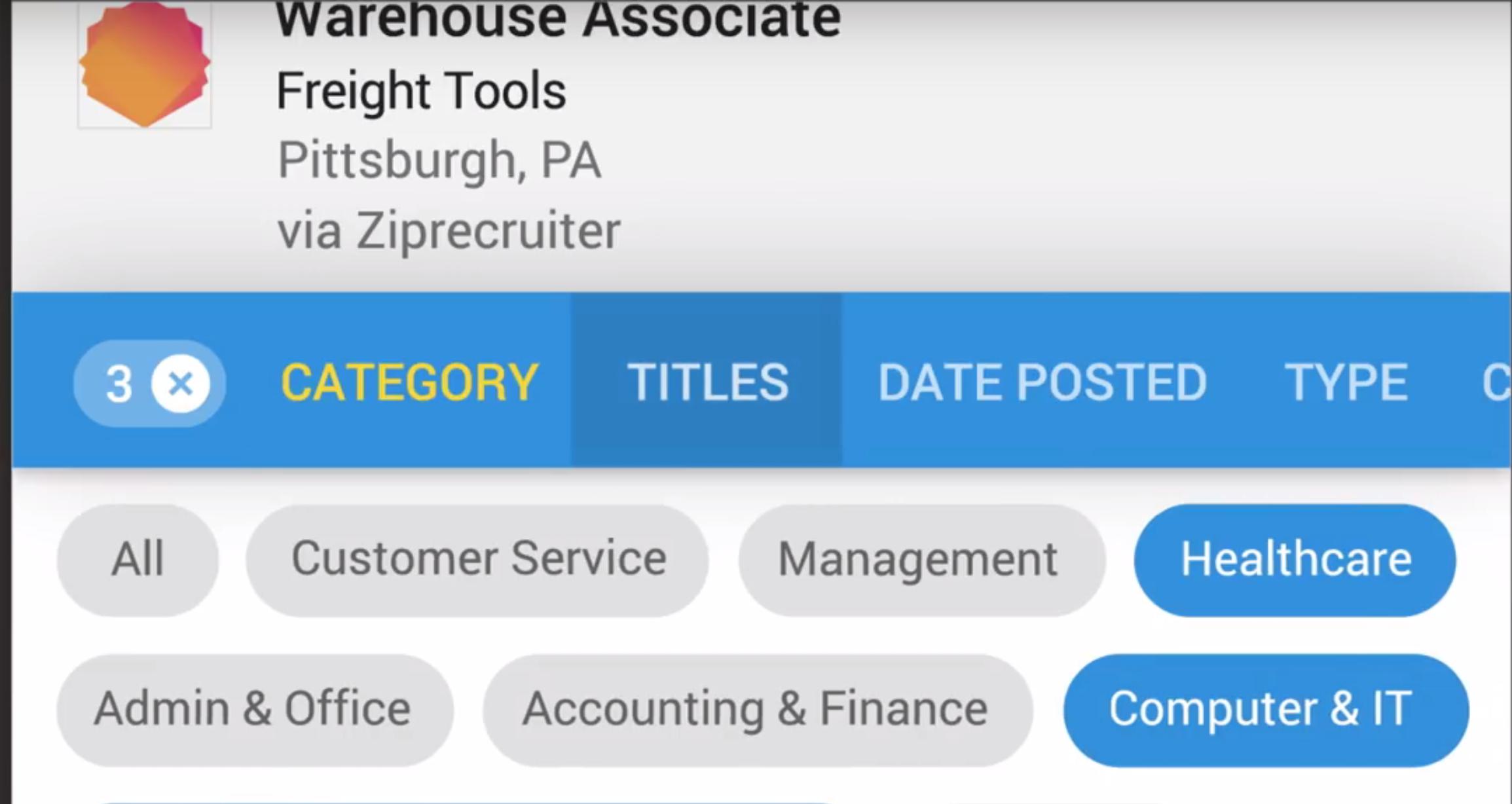1512x804 pixels.
Task: Deselect the Healthcare category chip
Action: (1295, 560)
